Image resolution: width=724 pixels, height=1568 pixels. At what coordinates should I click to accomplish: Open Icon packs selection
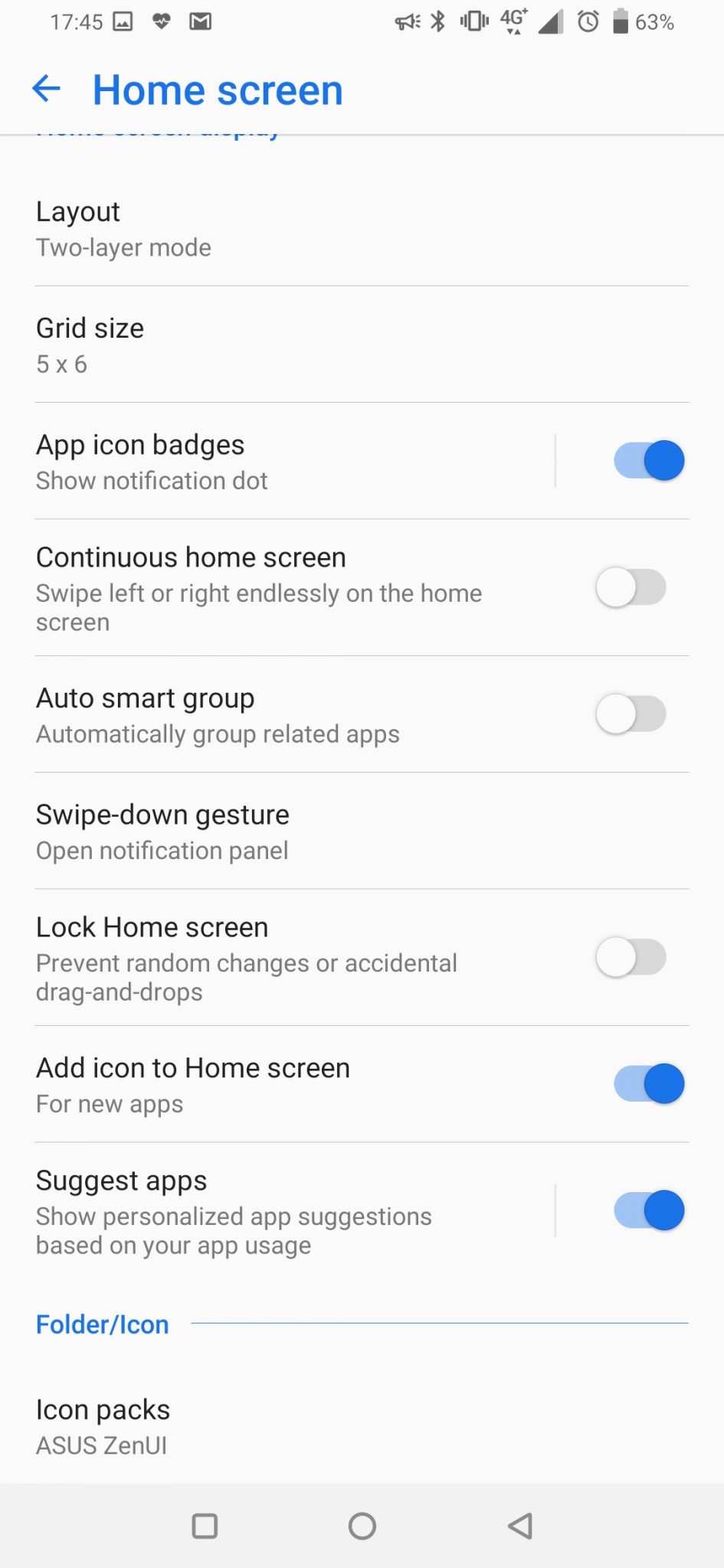click(362, 1426)
